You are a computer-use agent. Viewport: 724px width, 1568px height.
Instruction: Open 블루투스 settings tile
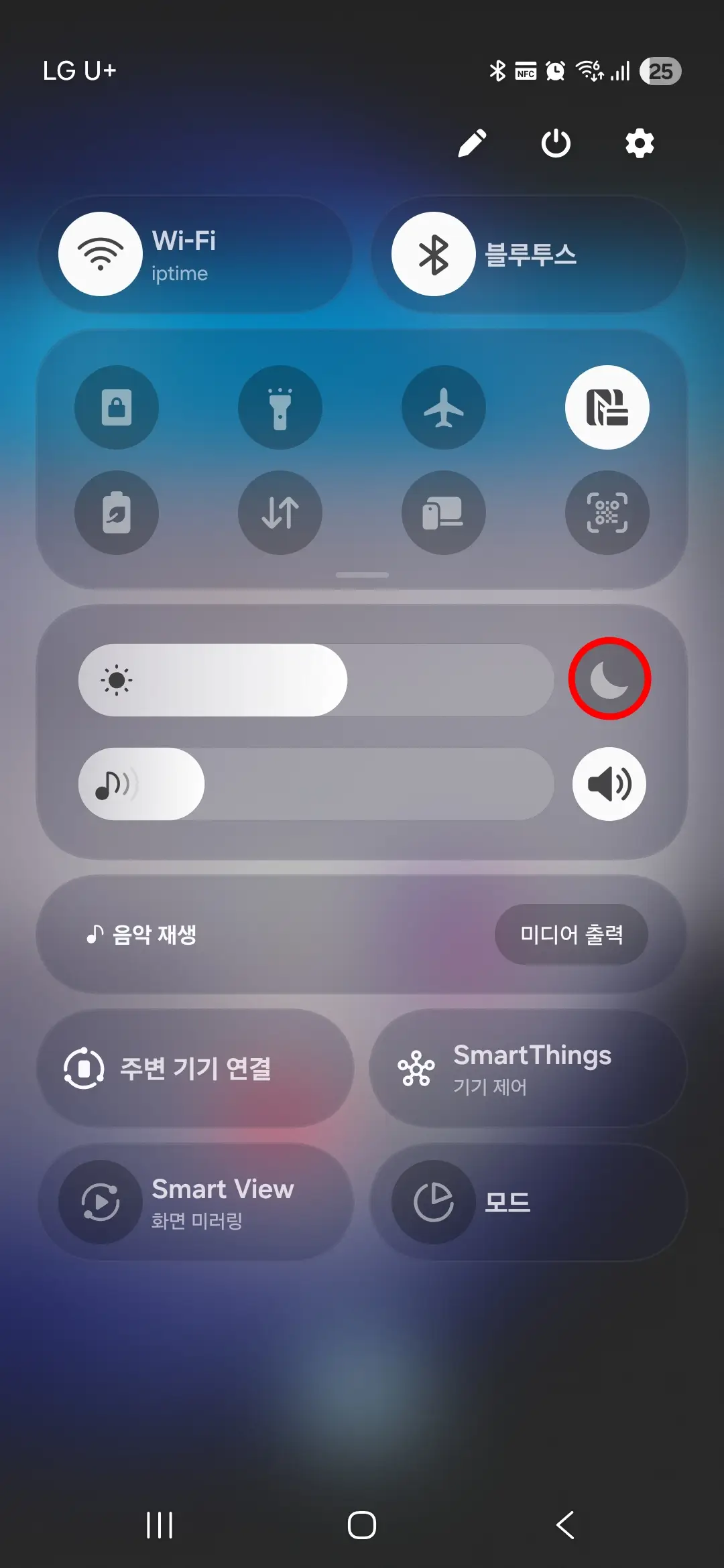click(530, 255)
